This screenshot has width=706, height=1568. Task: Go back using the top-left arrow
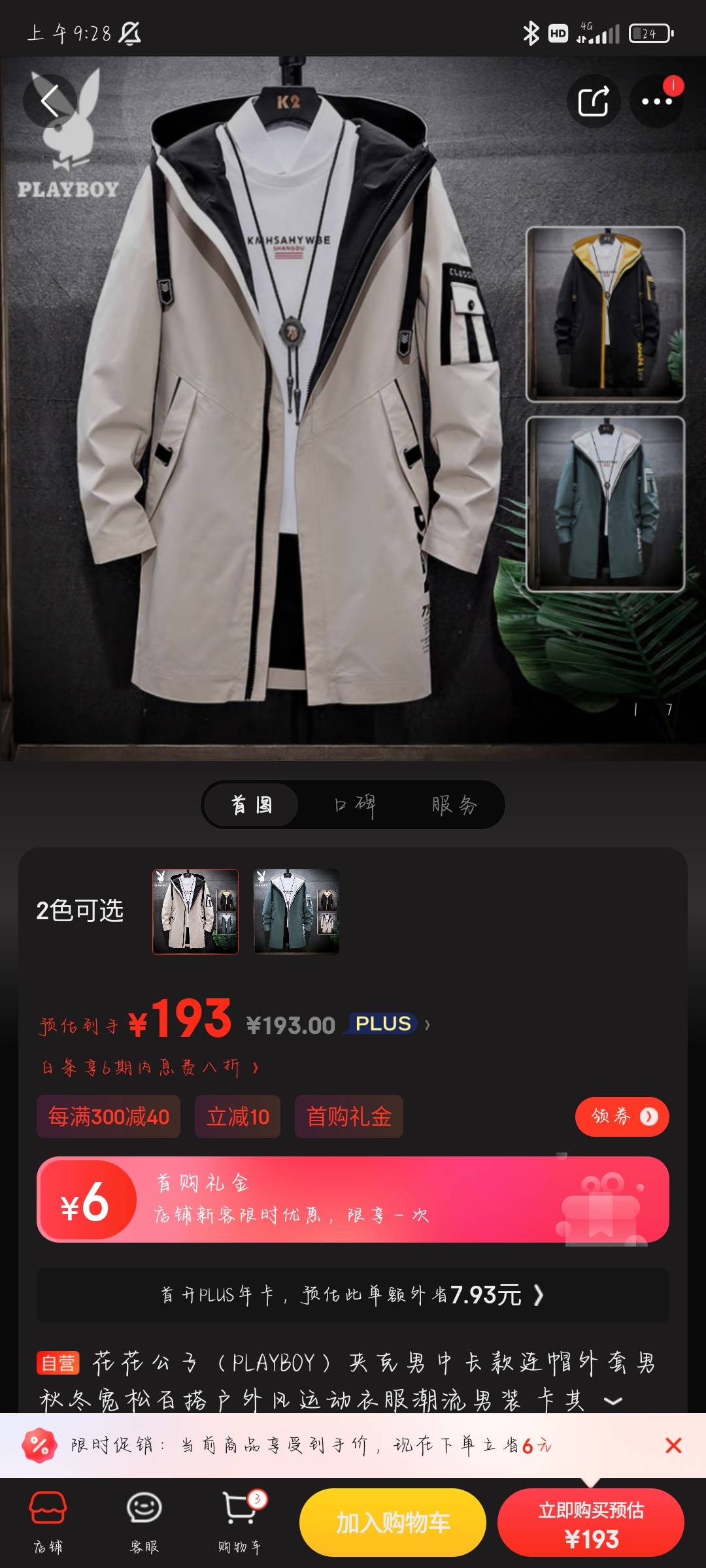pos(50,101)
